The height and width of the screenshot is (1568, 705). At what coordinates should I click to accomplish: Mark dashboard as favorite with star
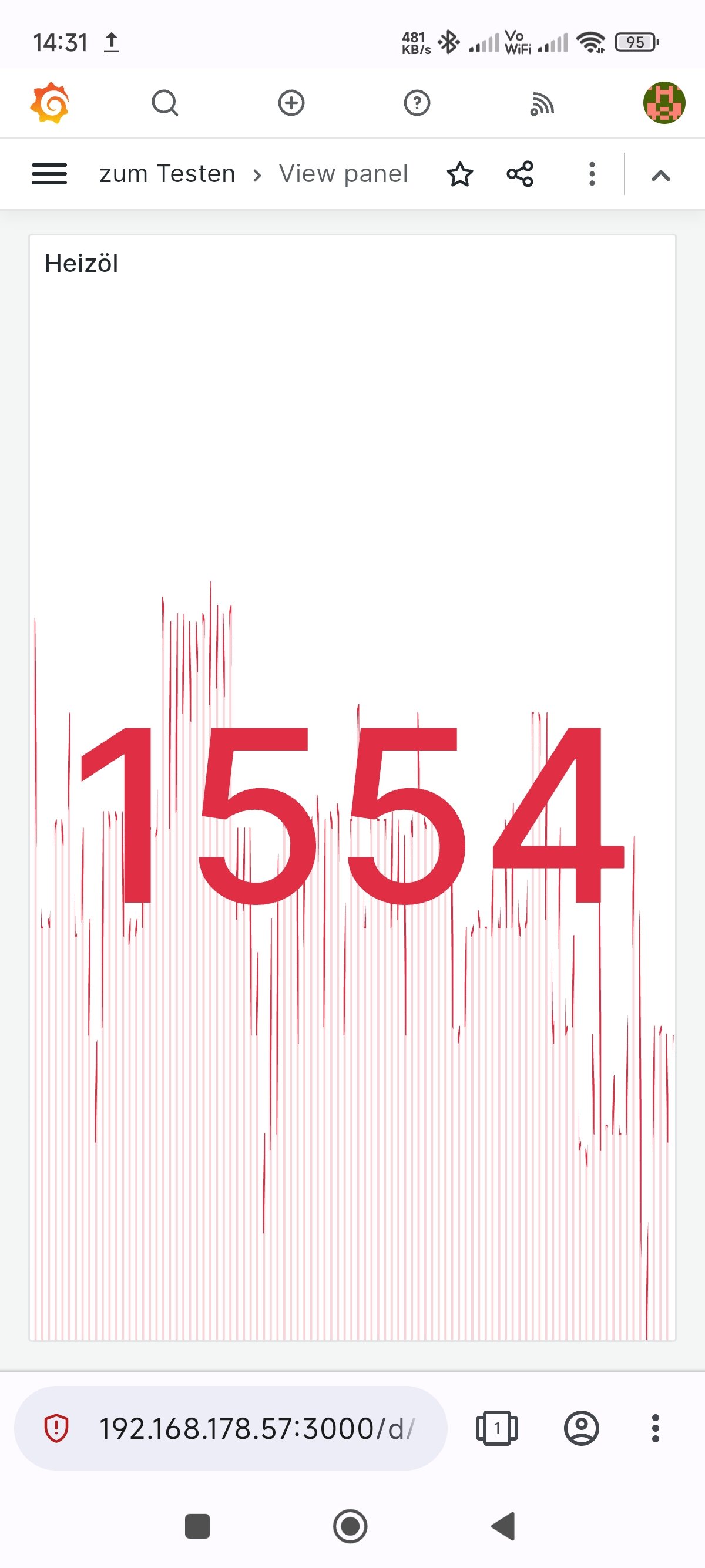pyautogui.click(x=459, y=174)
